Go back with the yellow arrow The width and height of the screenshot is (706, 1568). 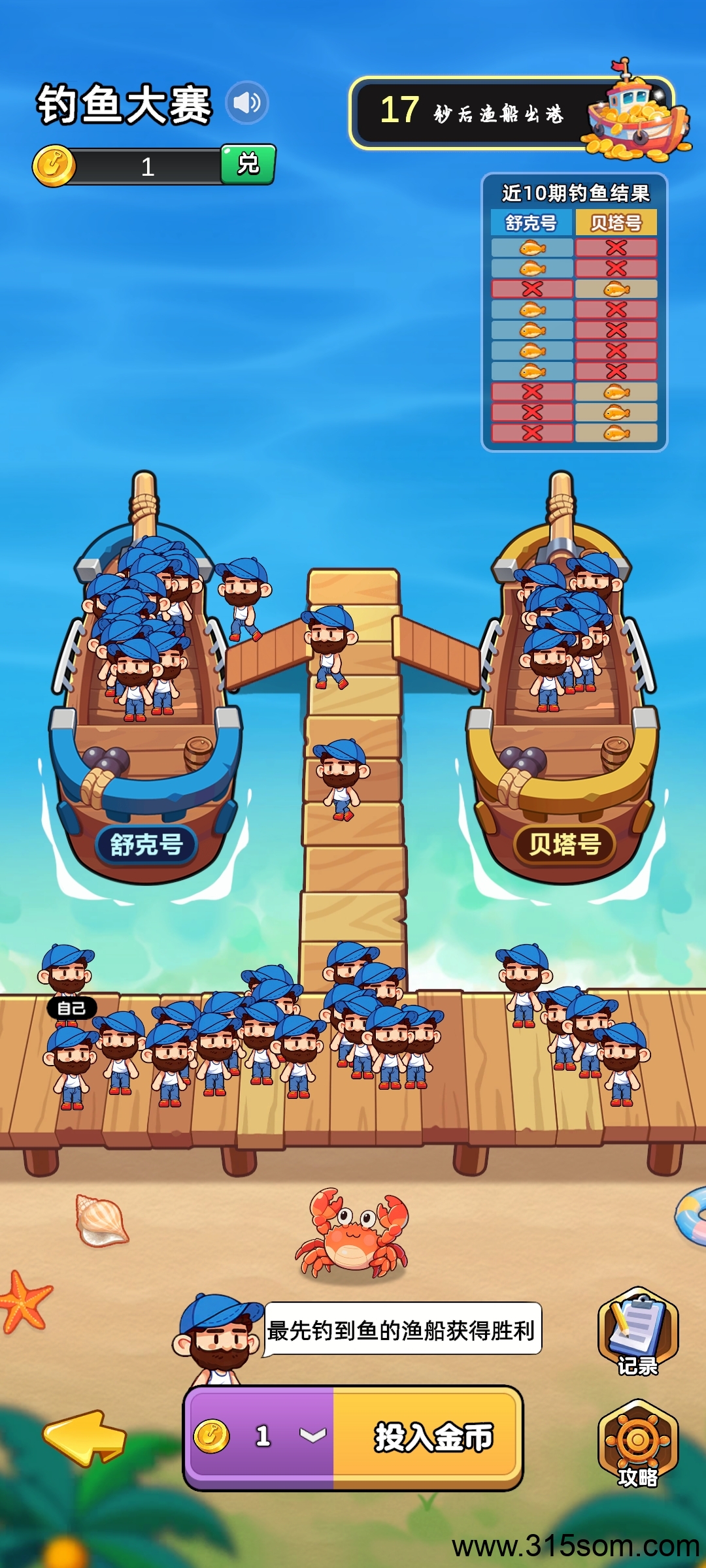point(84,1437)
